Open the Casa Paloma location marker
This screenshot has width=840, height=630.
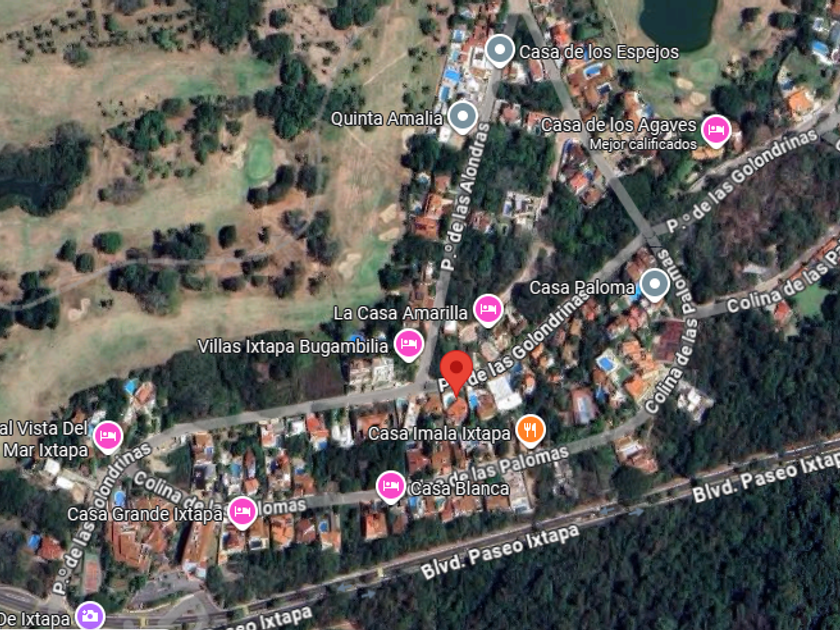coord(655,286)
